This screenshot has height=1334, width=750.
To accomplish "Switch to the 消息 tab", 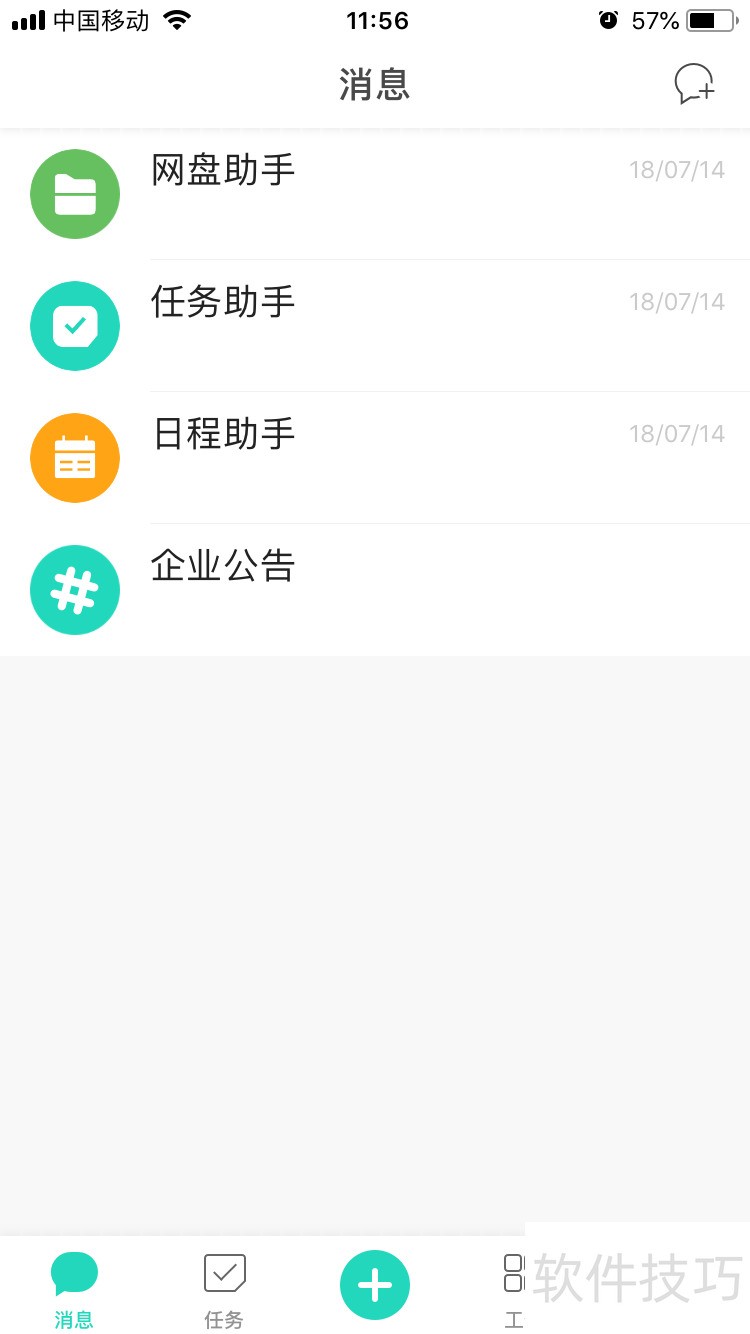I will click(x=75, y=1288).
